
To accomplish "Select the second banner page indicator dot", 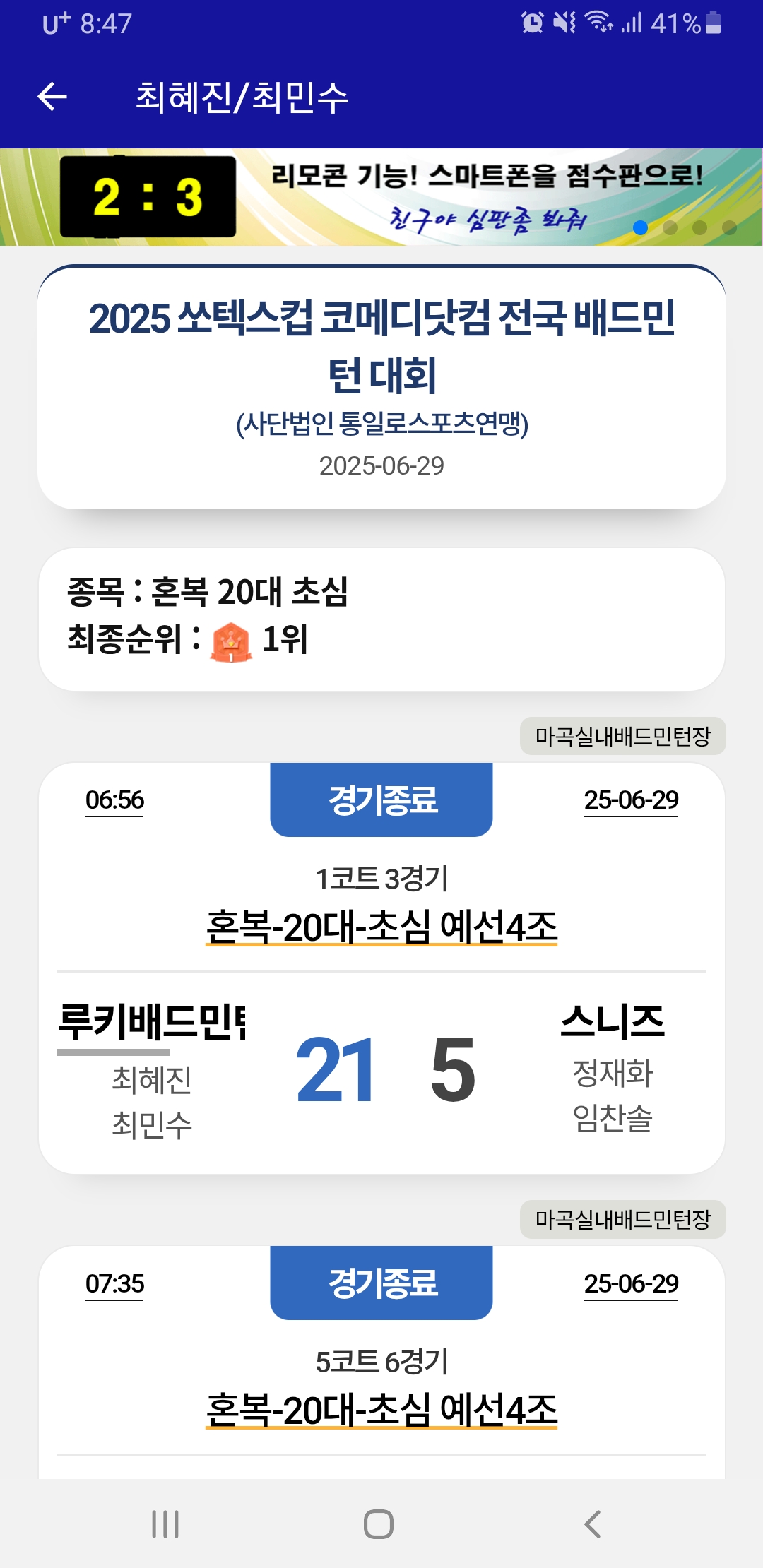I will (x=670, y=227).
